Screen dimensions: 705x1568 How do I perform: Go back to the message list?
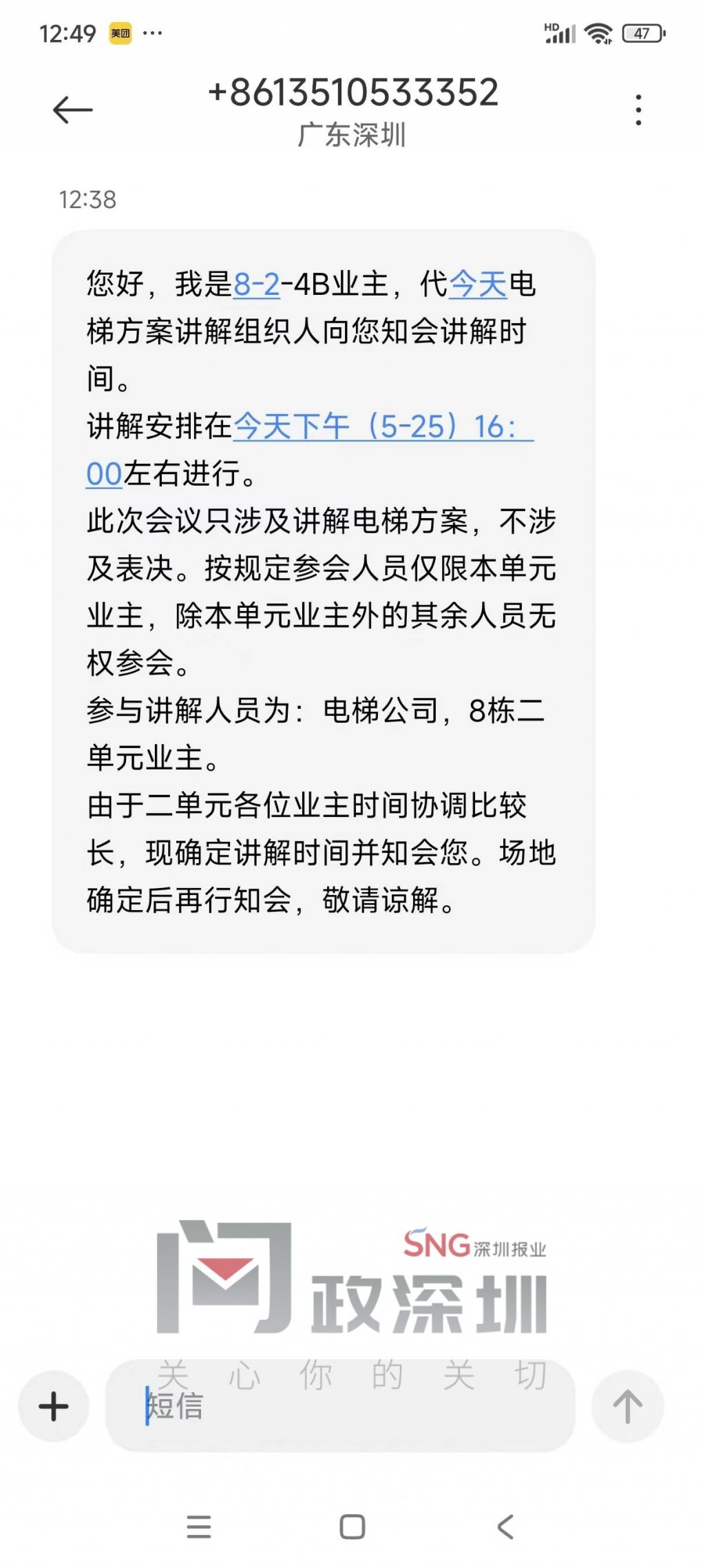point(72,110)
